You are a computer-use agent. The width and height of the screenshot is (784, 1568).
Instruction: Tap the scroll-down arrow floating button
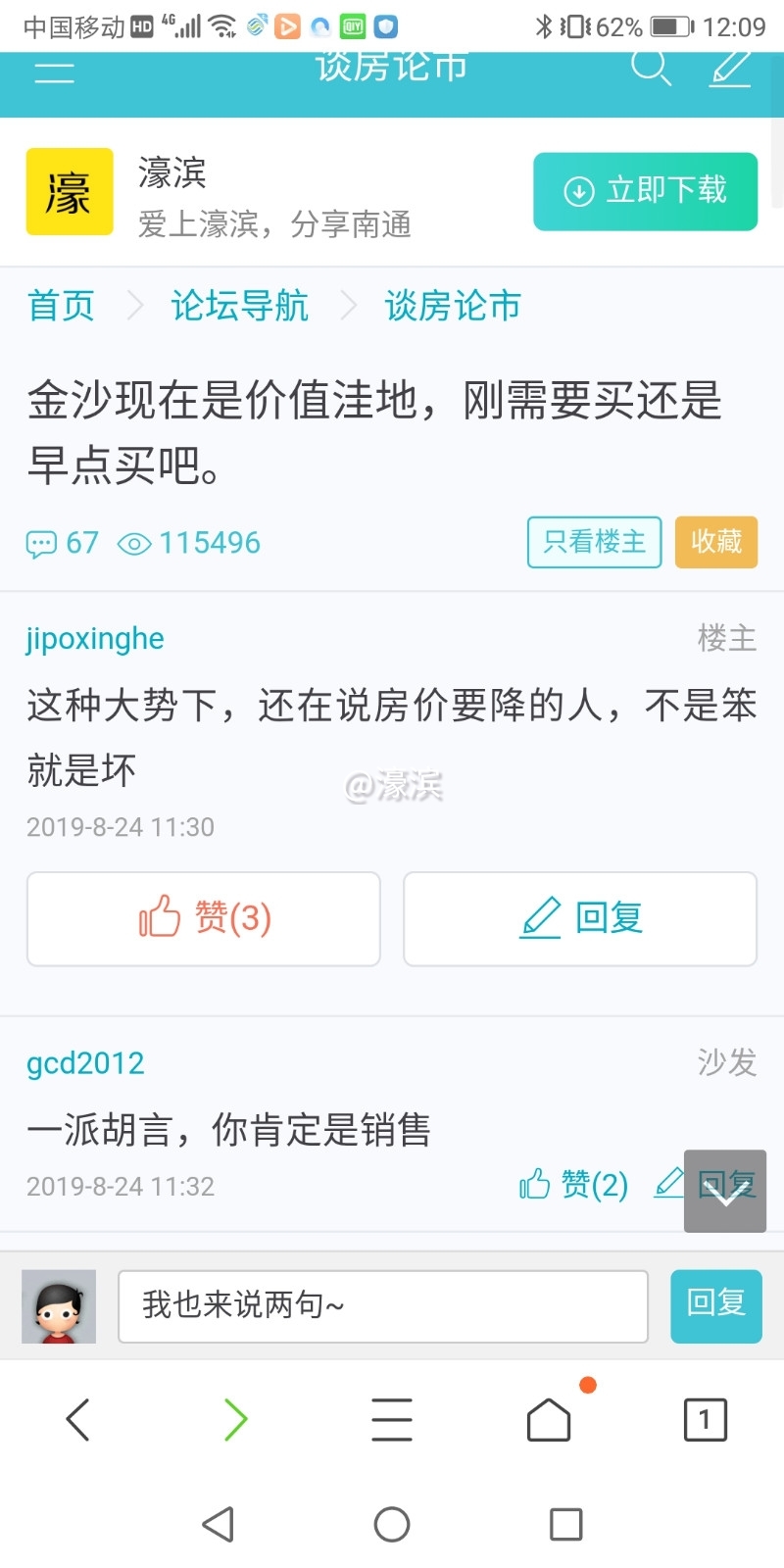point(725,1191)
